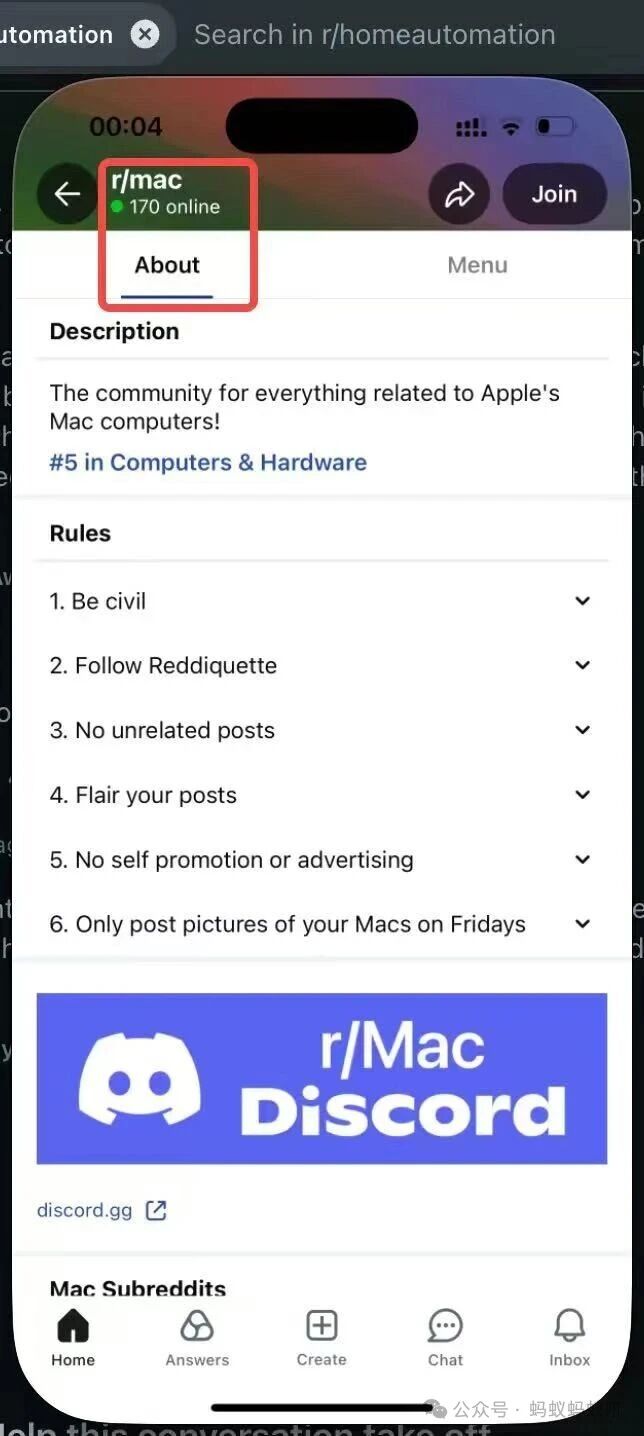
Task: Select the About tab
Action: tap(167, 265)
